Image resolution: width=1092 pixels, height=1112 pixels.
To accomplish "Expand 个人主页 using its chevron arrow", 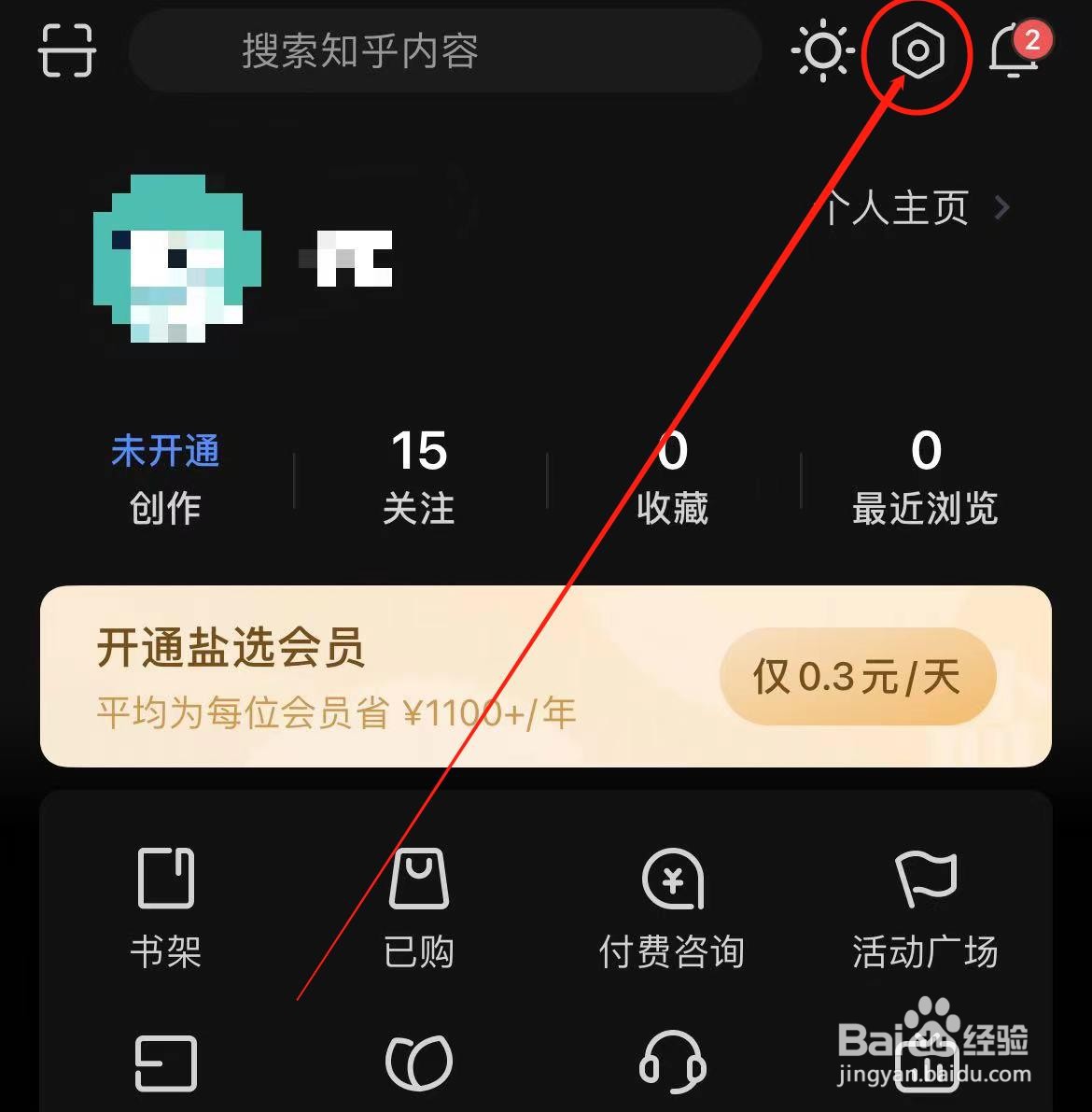I will (1001, 208).
